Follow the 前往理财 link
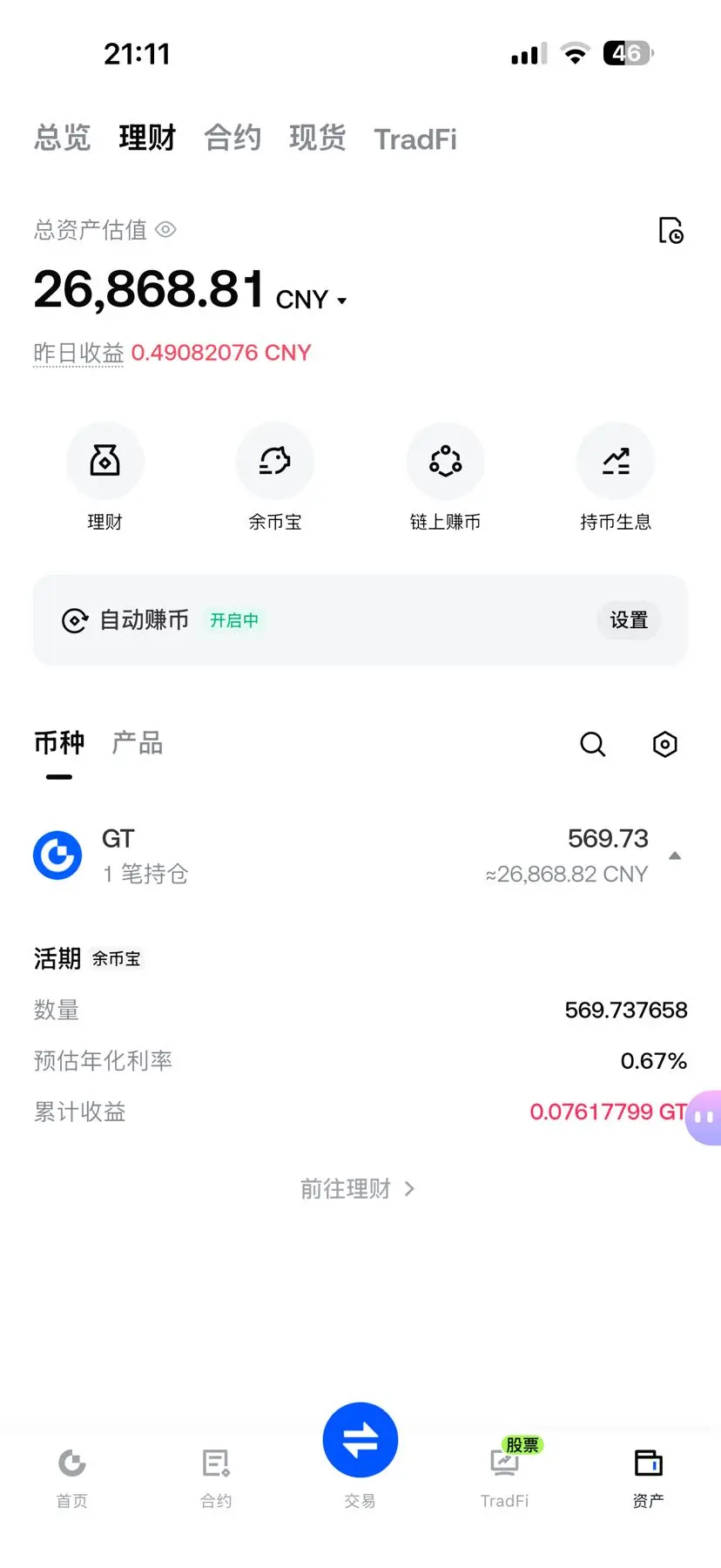 tap(358, 1189)
